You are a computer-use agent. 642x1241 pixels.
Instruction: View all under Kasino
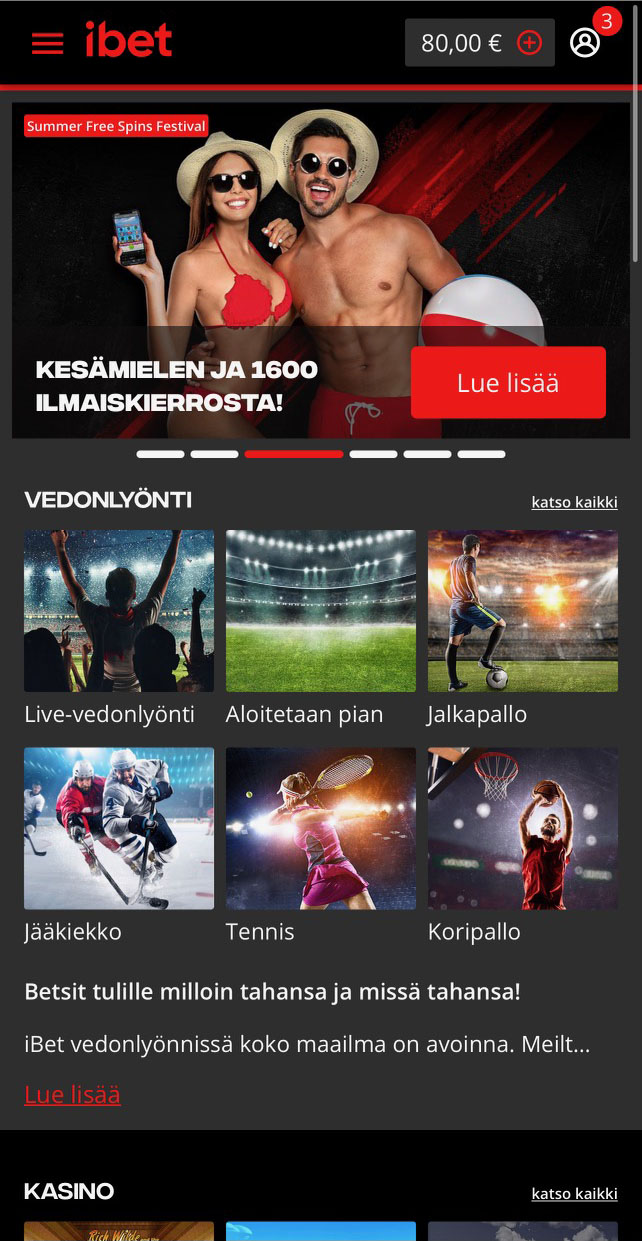point(574,1194)
